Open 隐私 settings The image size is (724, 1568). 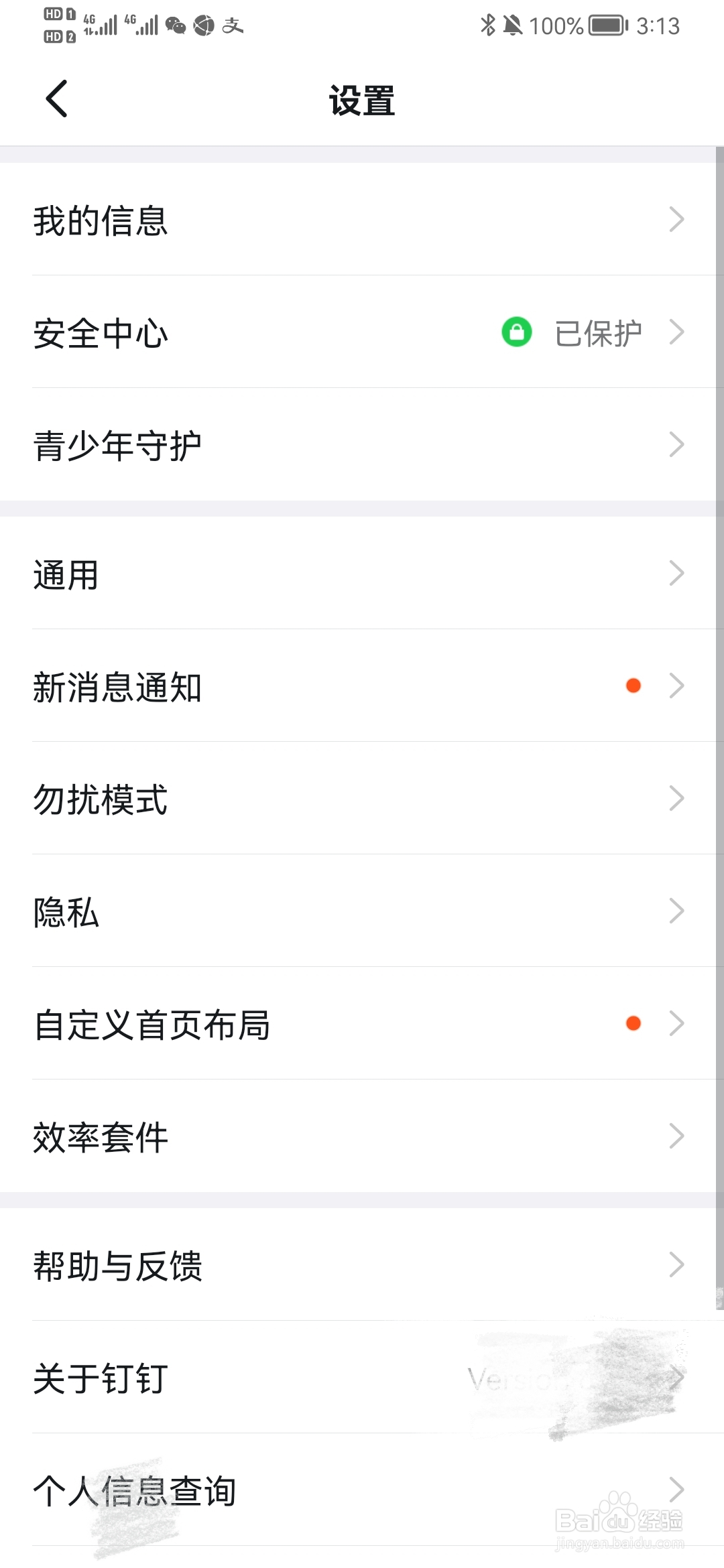tap(362, 911)
